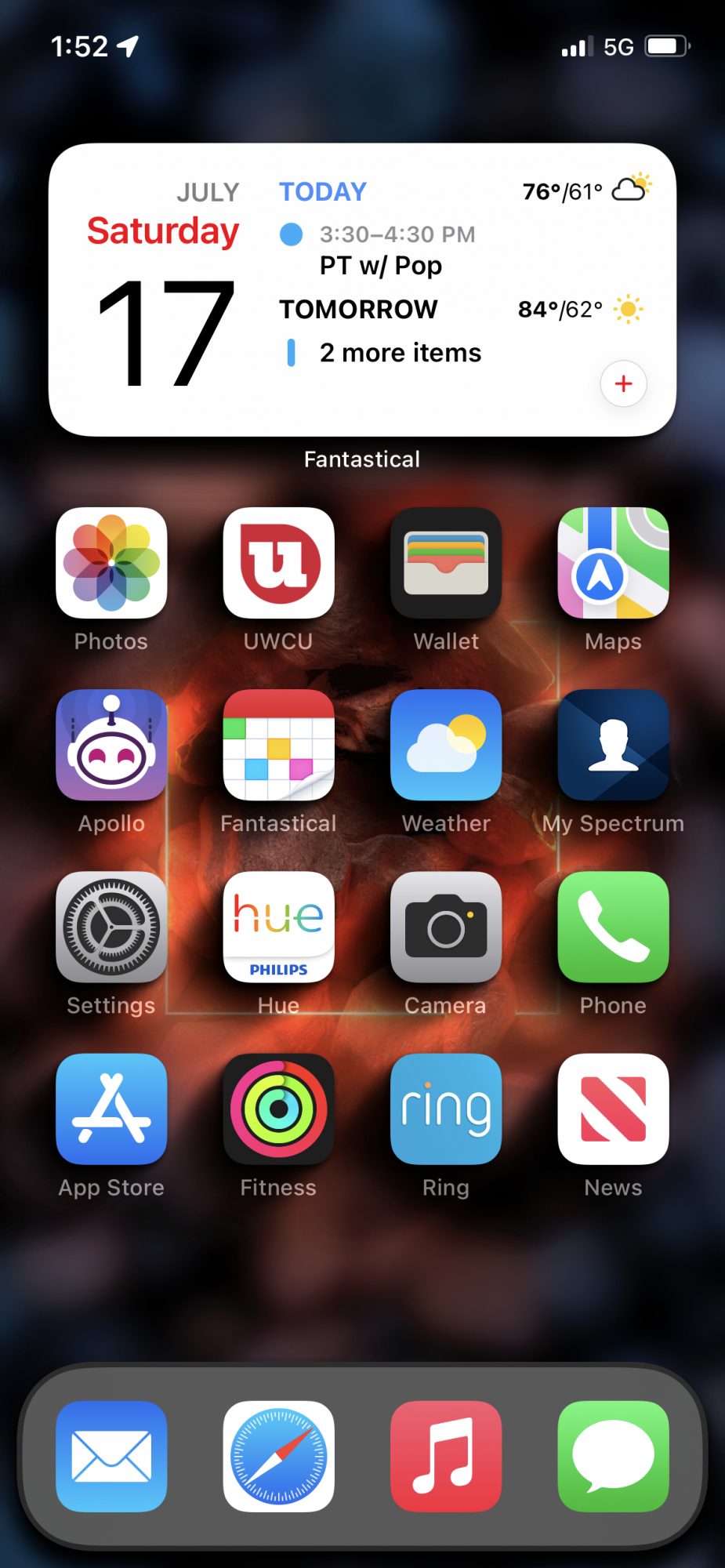Launch Maps
The image size is (725, 1568).
[x=613, y=563]
